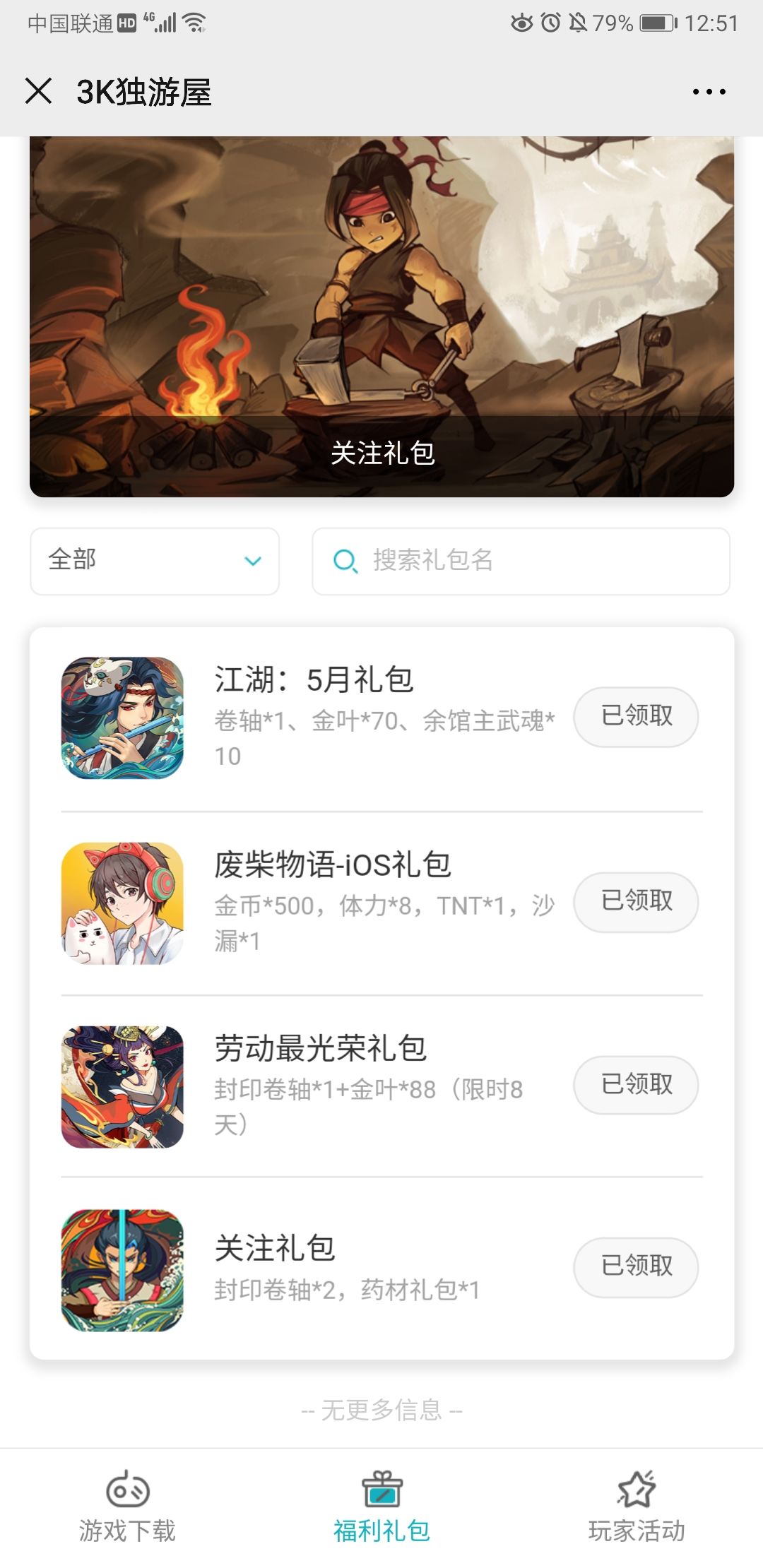This screenshot has width=763, height=1568.
Task: Tap the 搜索礼包名 search field
Action: pos(521,561)
